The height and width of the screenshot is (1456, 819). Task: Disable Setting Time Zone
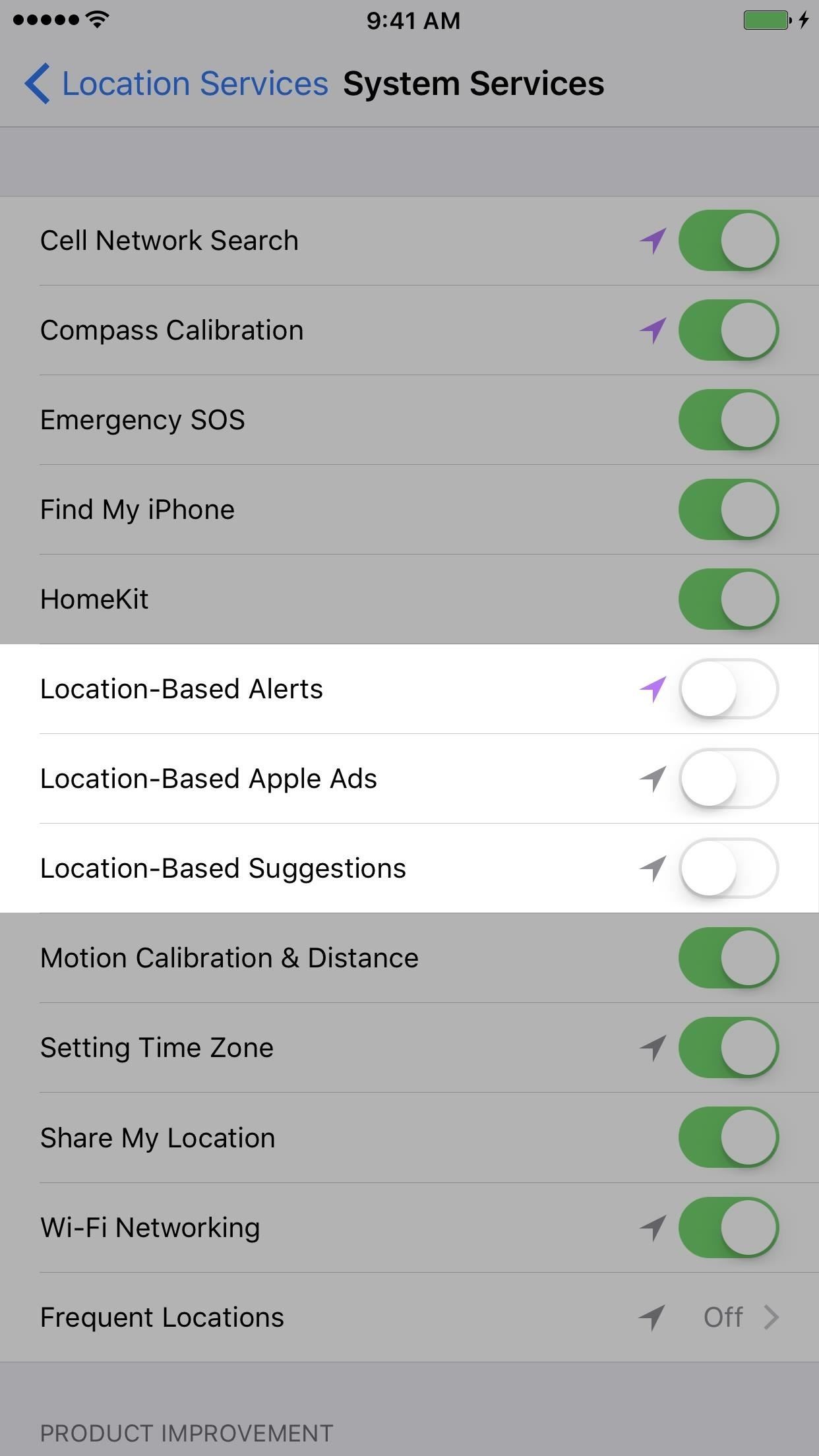[728, 1048]
